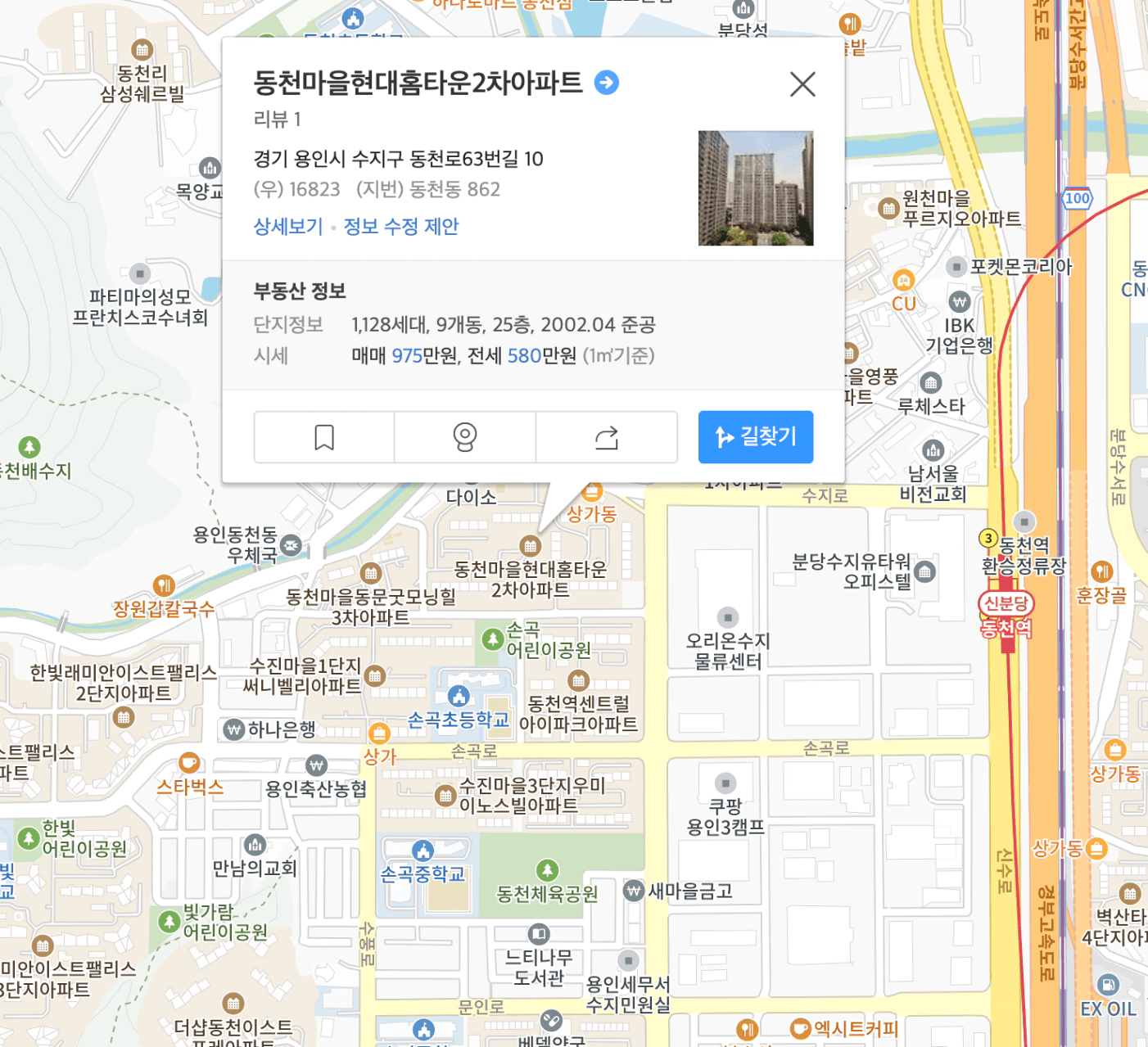Open the 580 jeonse price link

tap(524, 356)
